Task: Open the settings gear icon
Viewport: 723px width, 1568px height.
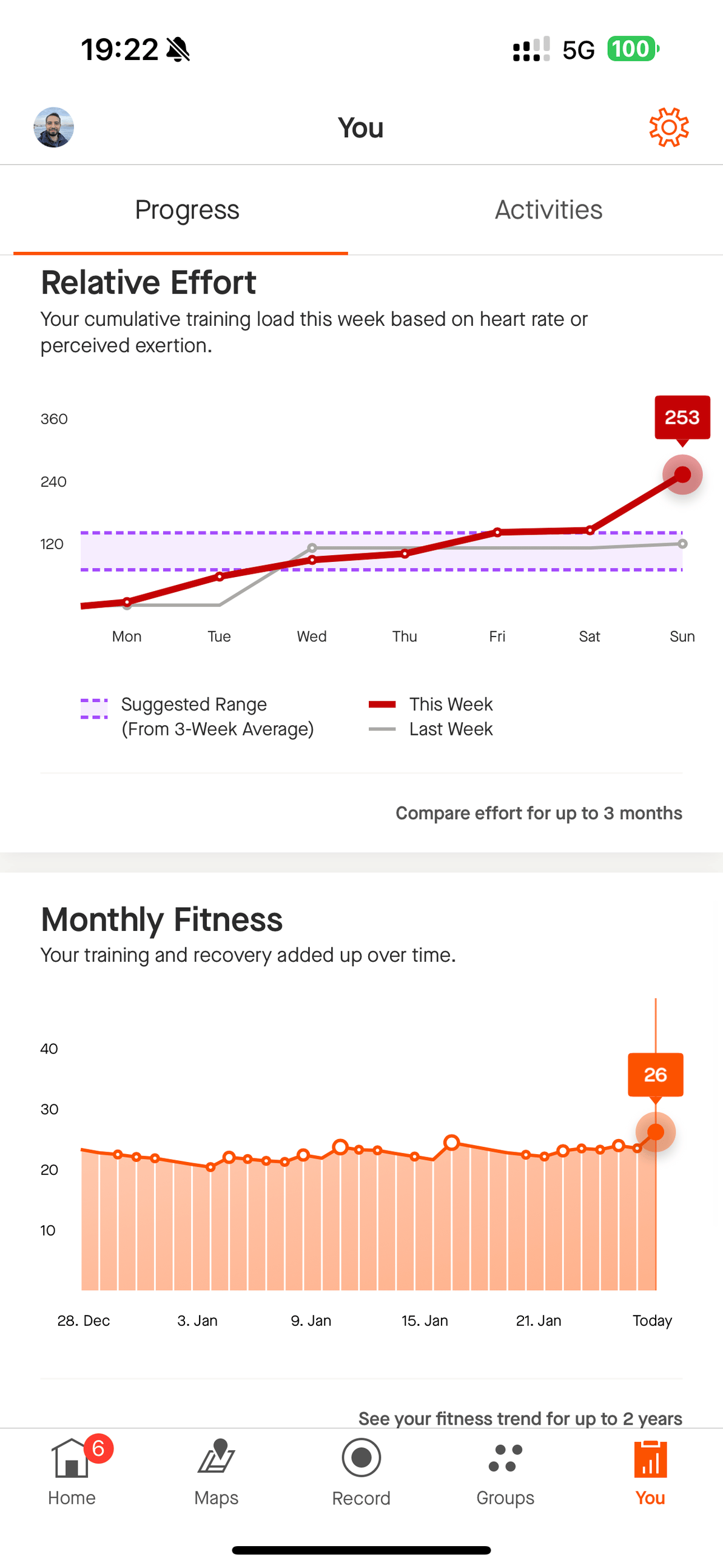Action: point(668,127)
